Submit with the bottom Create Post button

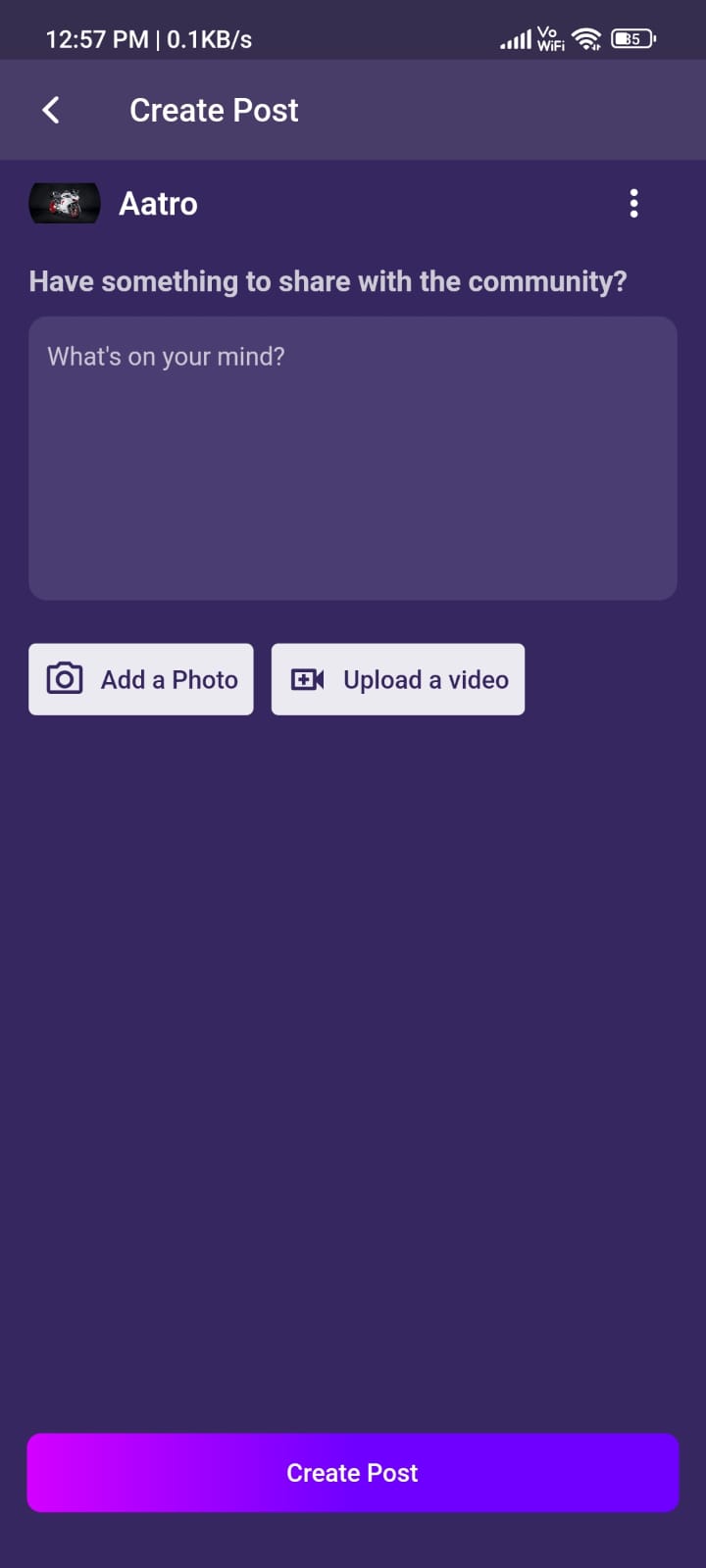(352, 1472)
